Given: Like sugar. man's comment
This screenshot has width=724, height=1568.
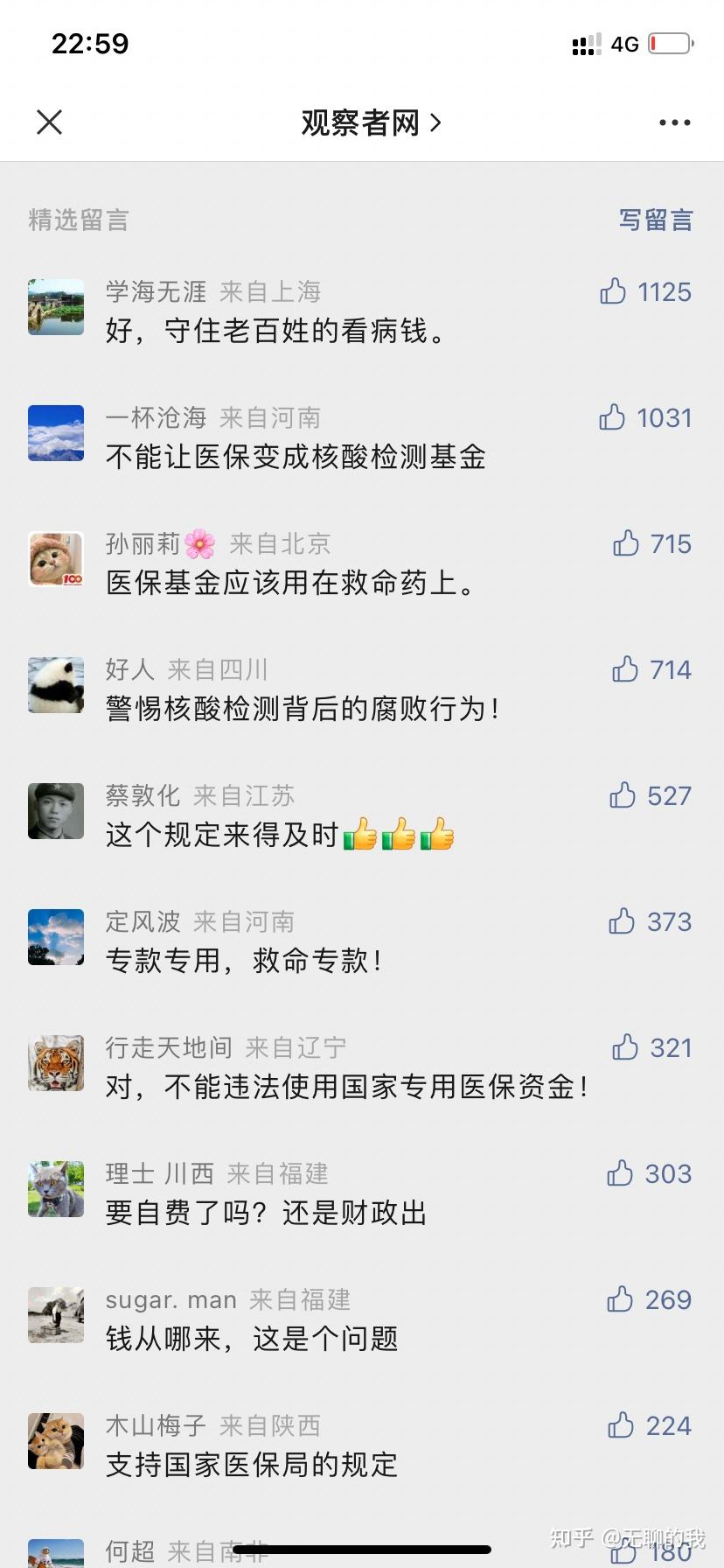Looking at the screenshot, I should (x=621, y=1299).
